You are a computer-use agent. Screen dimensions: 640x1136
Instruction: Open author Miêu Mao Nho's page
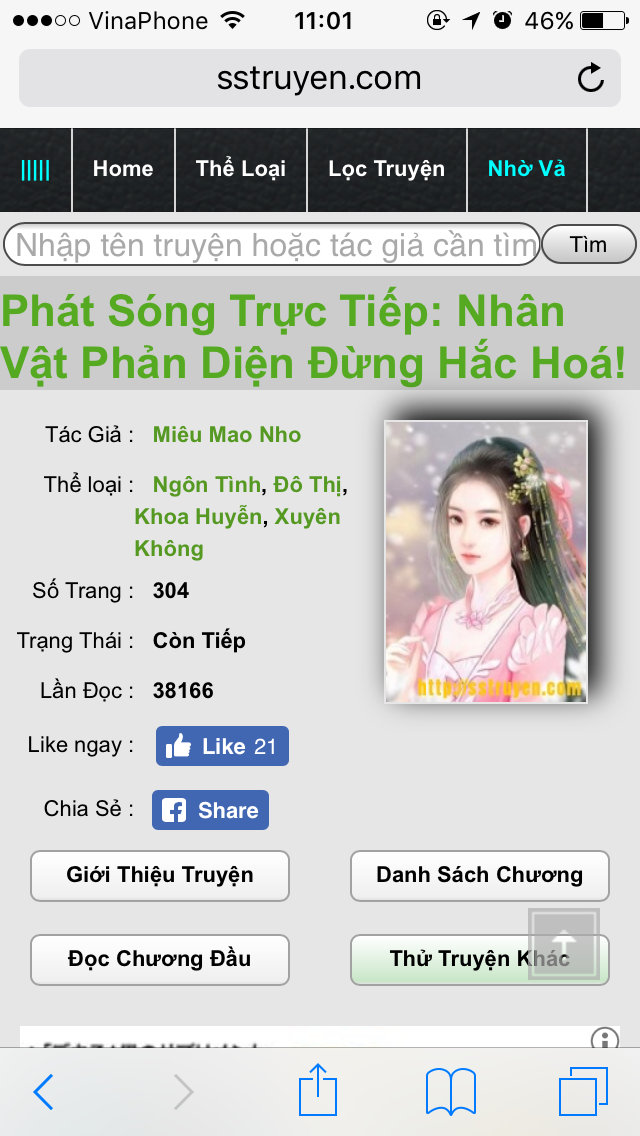click(226, 434)
